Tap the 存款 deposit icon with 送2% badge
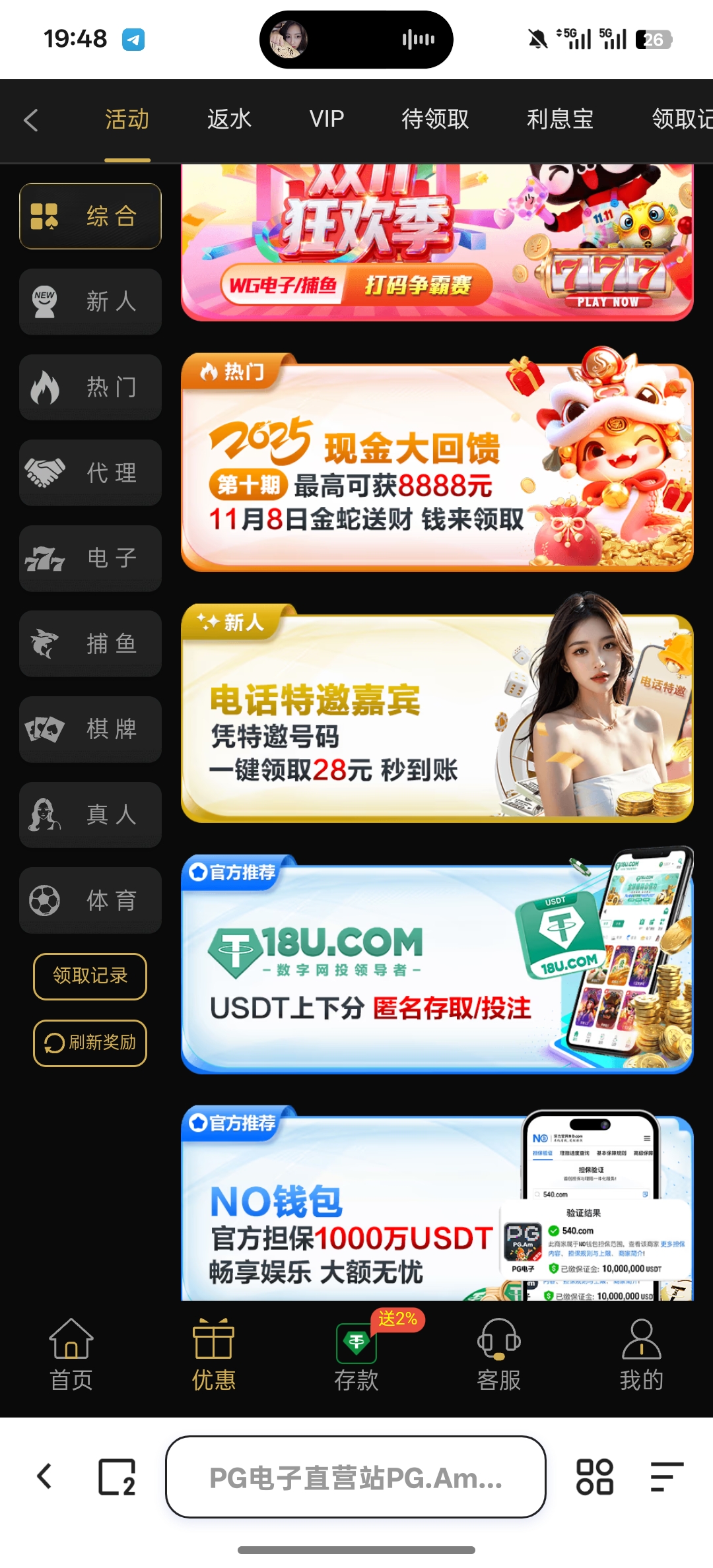713x1568 pixels. click(356, 1343)
